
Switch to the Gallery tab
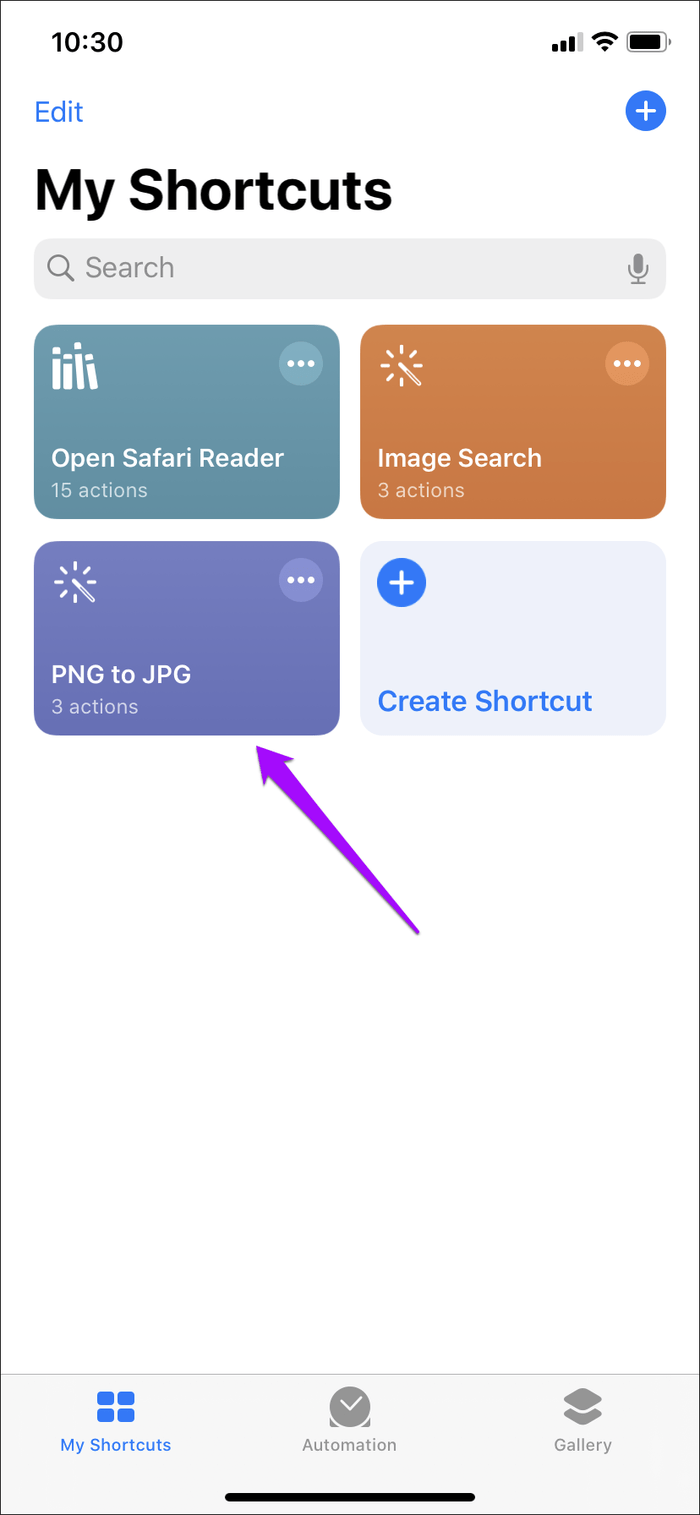point(583,1420)
